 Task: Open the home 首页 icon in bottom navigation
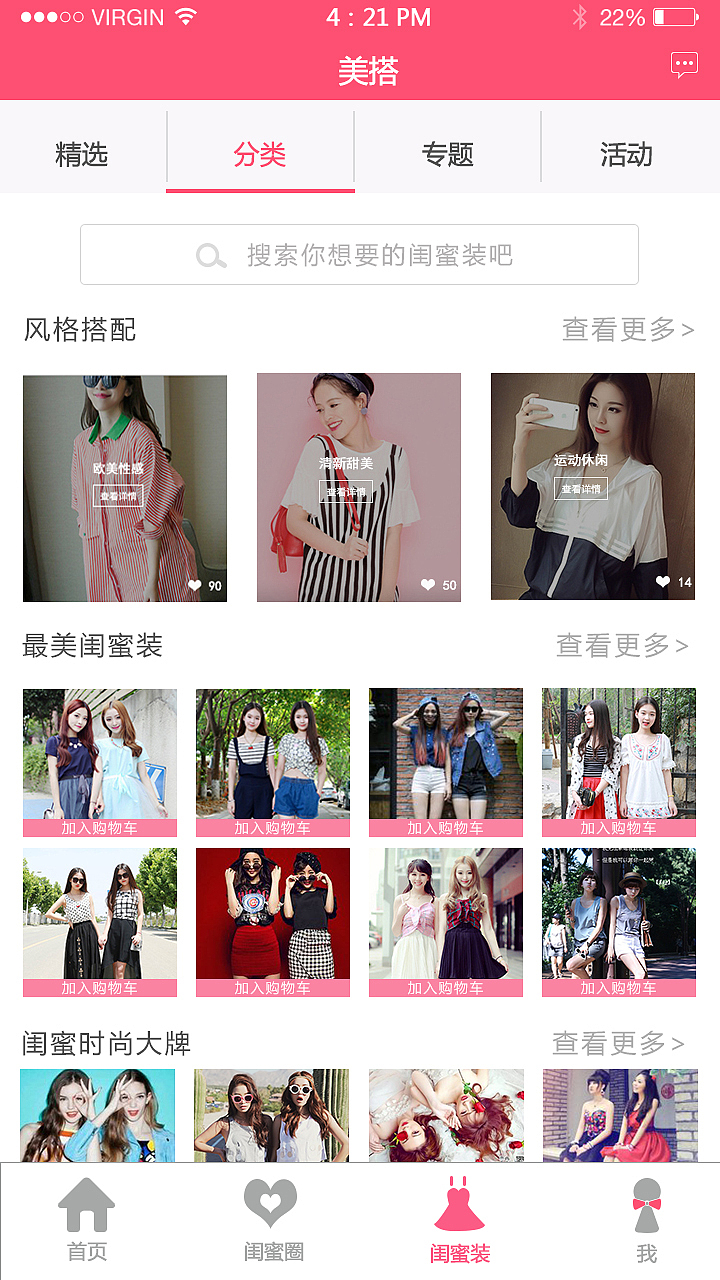pos(89,1205)
